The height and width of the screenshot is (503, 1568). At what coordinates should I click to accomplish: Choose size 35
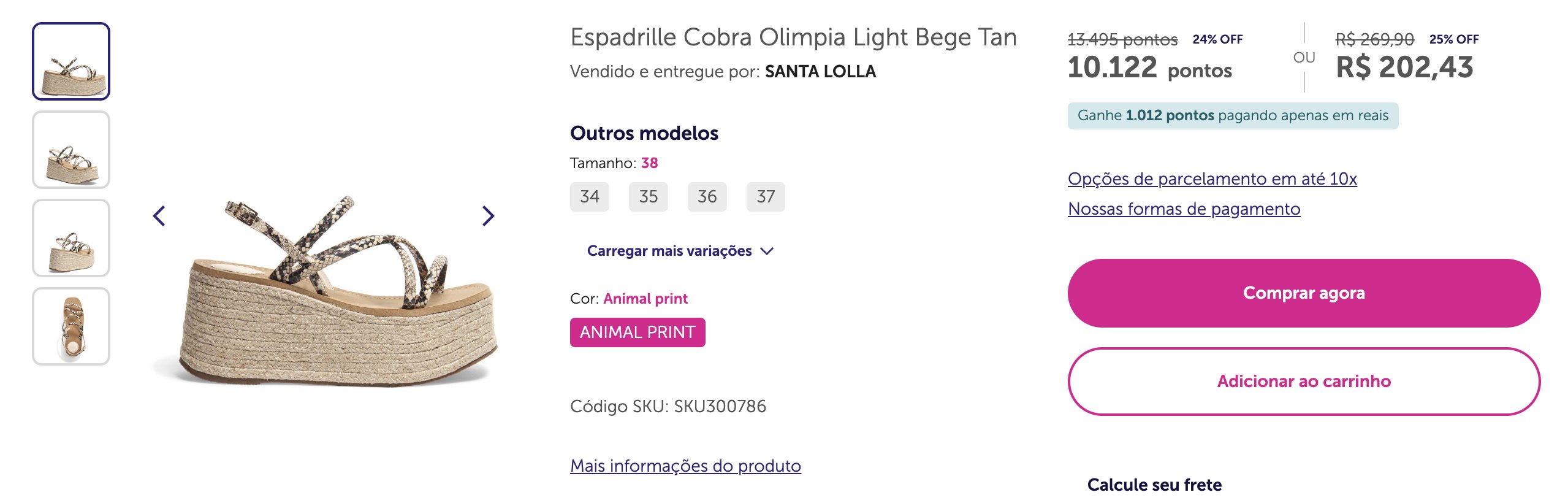click(648, 197)
